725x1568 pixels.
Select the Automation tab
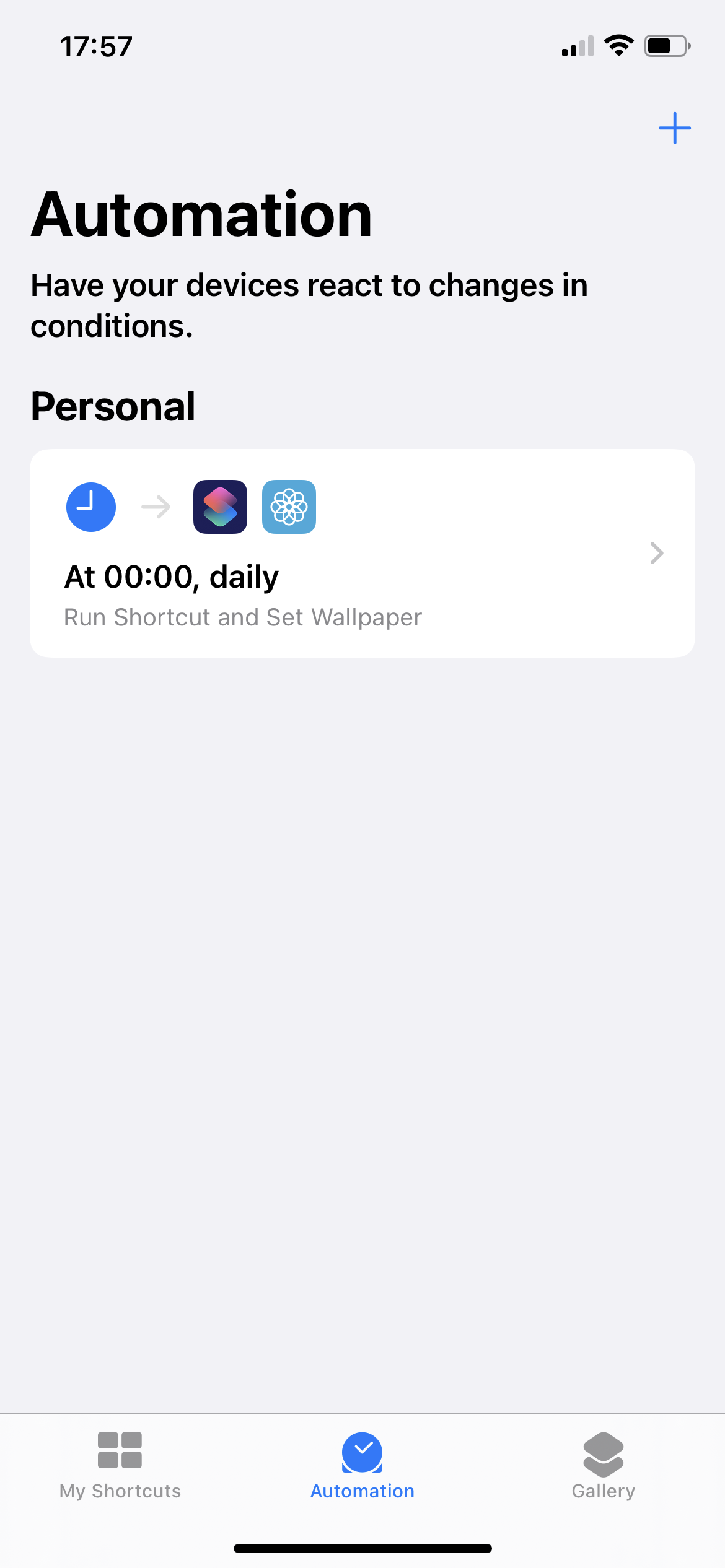pos(362,1465)
